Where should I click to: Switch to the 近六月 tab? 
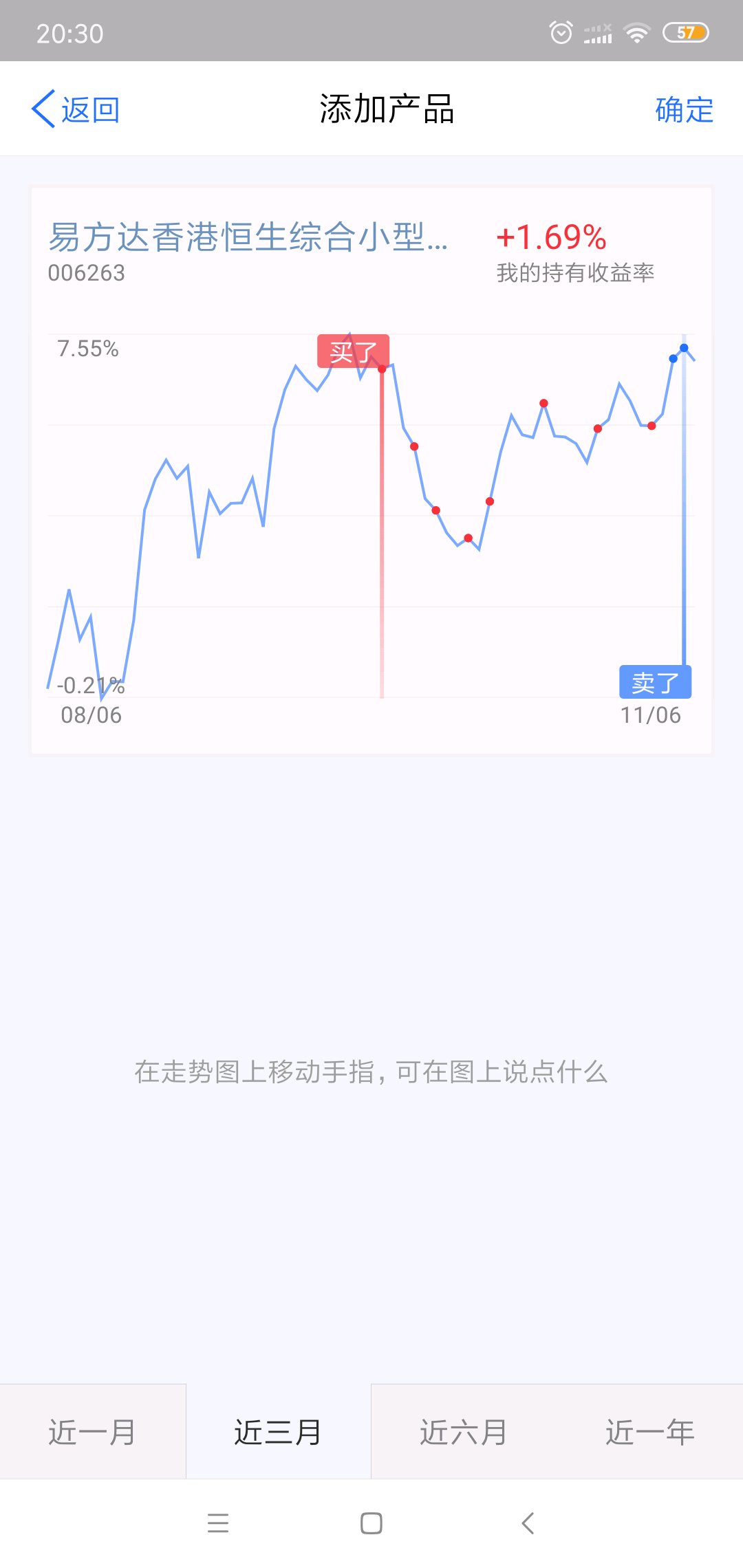(464, 1432)
